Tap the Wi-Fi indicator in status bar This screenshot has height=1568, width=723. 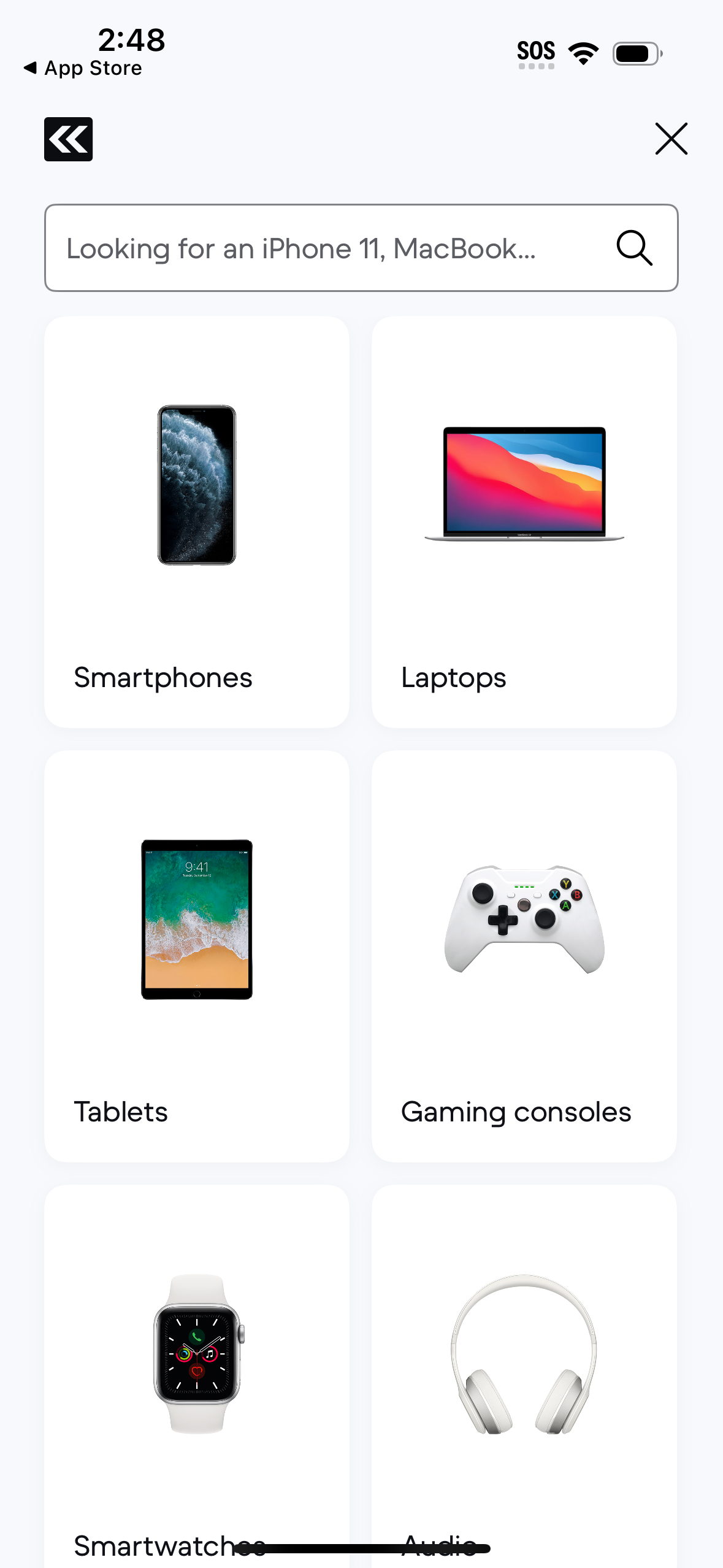tap(583, 53)
